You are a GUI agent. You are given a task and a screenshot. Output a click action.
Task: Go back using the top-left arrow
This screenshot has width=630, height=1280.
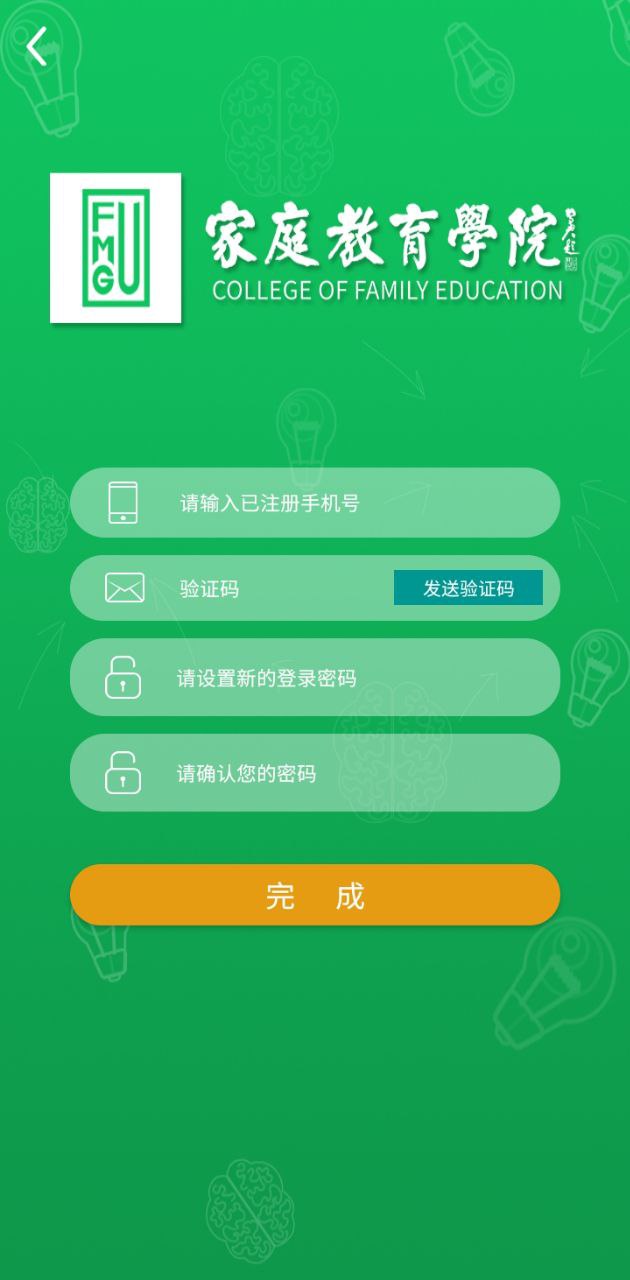(37, 47)
